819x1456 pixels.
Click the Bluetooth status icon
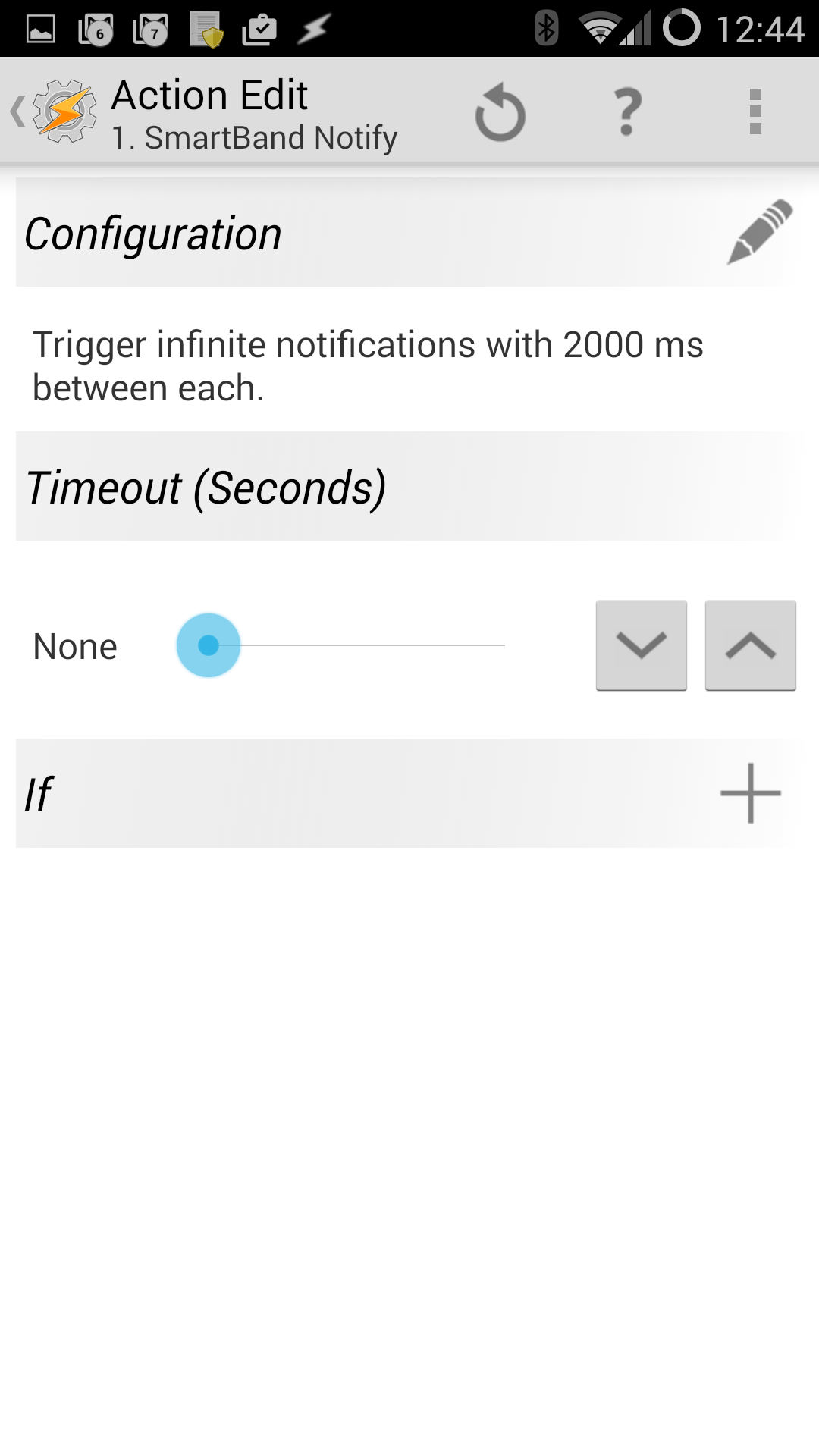coord(545,29)
